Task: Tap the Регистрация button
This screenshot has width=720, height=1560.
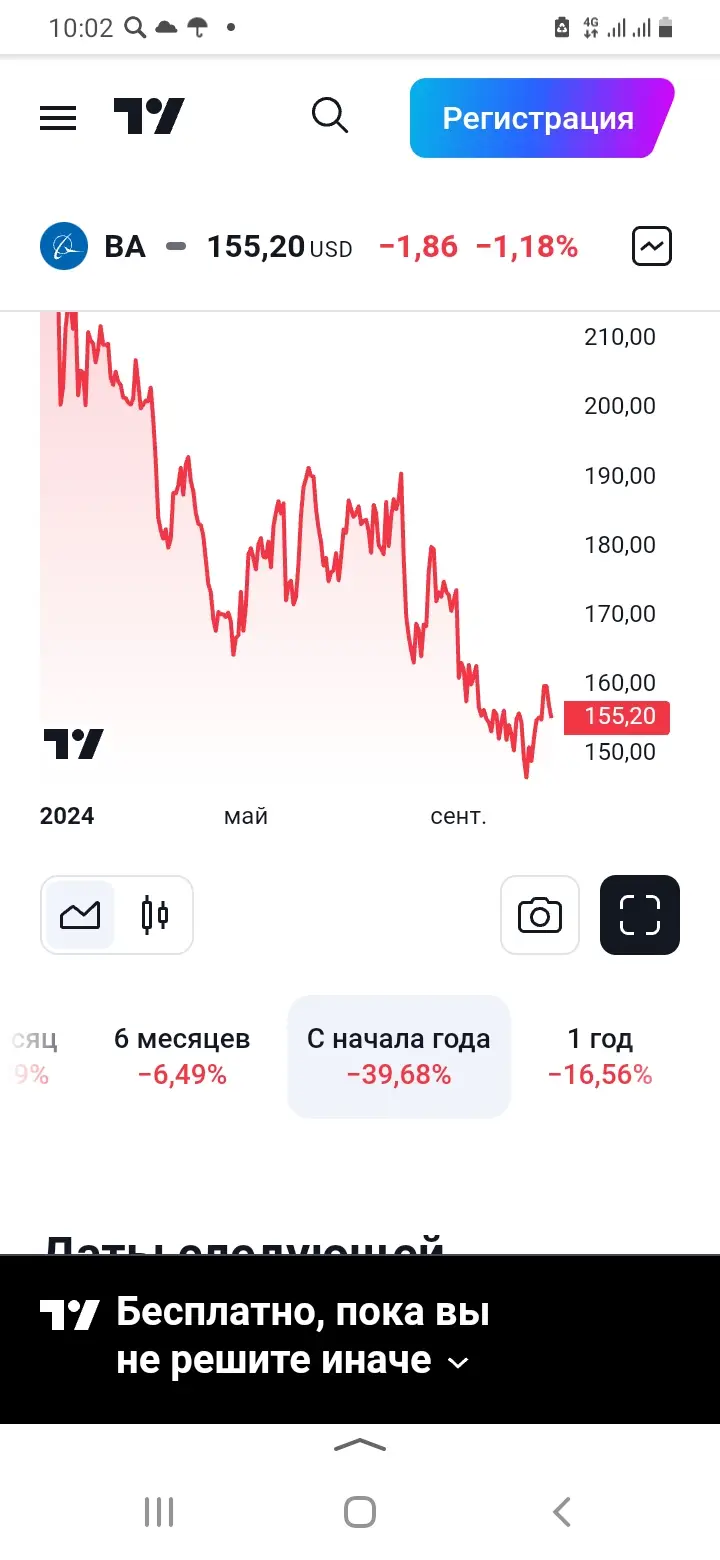Action: pos(538,118)
